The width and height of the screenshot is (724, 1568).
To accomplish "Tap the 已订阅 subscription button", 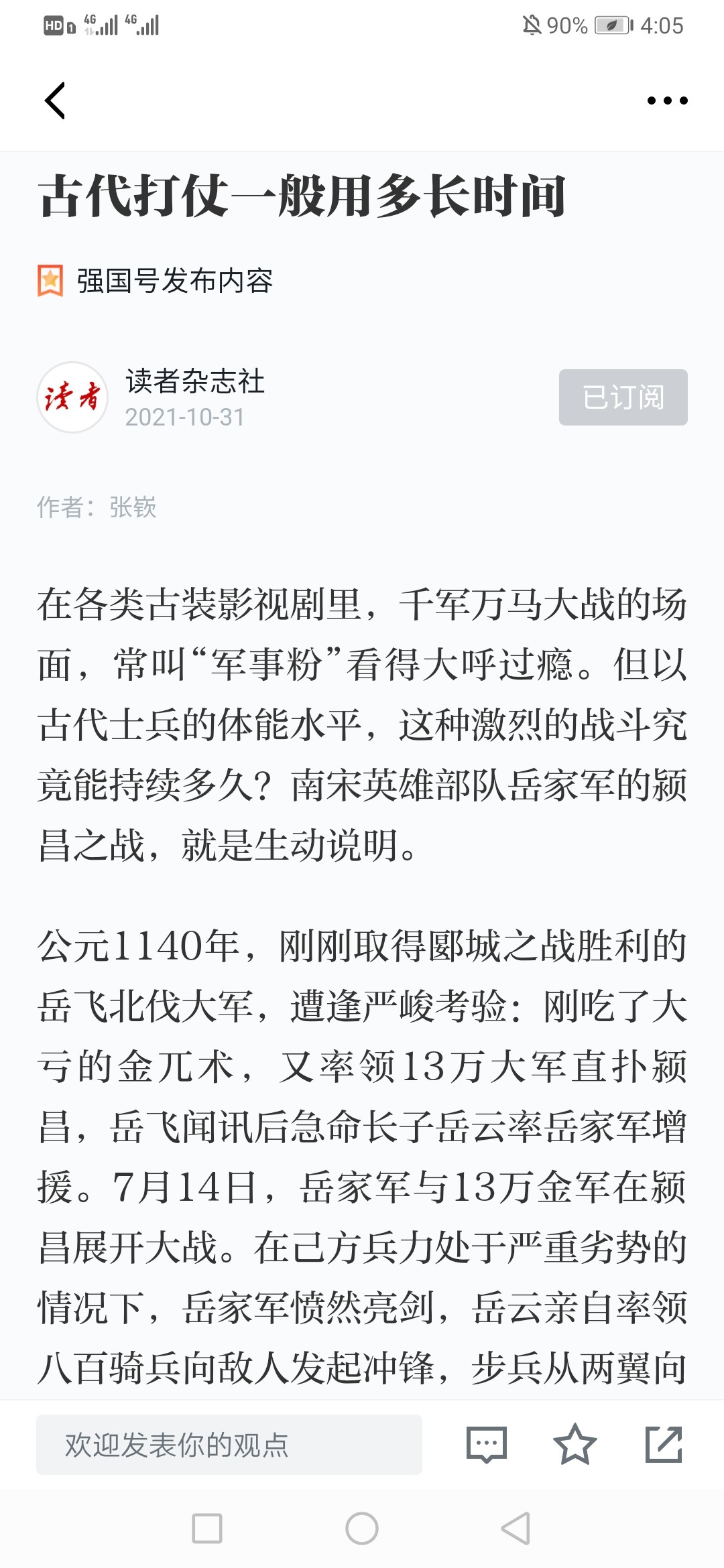I will click(623, 397).
